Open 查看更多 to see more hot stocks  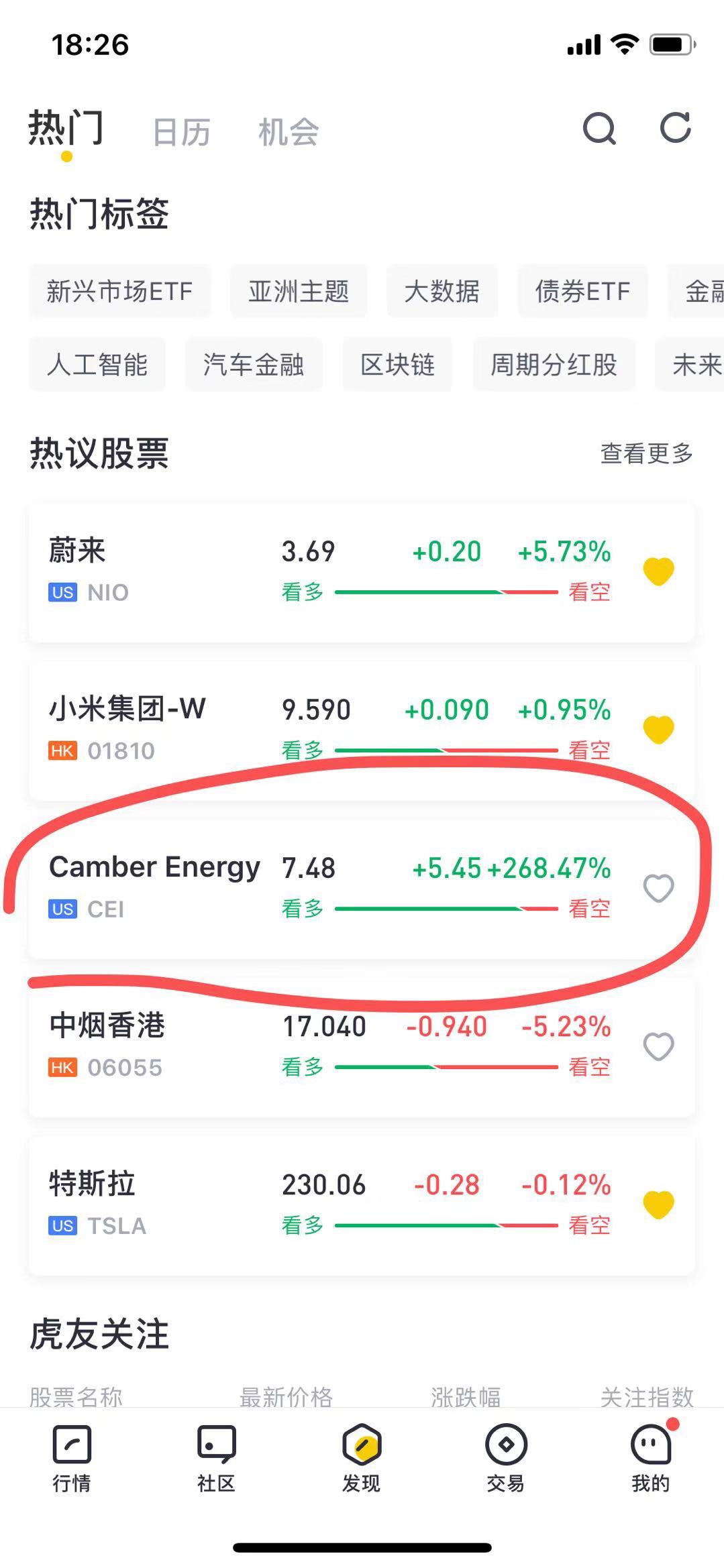645,453
